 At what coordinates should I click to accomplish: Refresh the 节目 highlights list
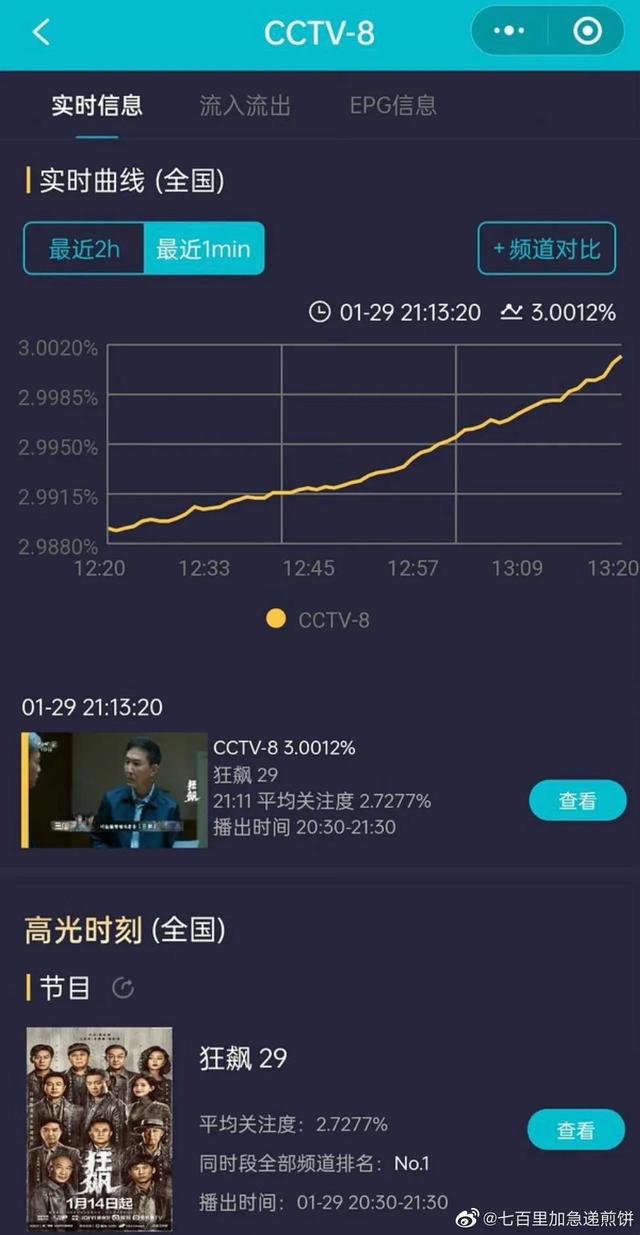[123, 989]
